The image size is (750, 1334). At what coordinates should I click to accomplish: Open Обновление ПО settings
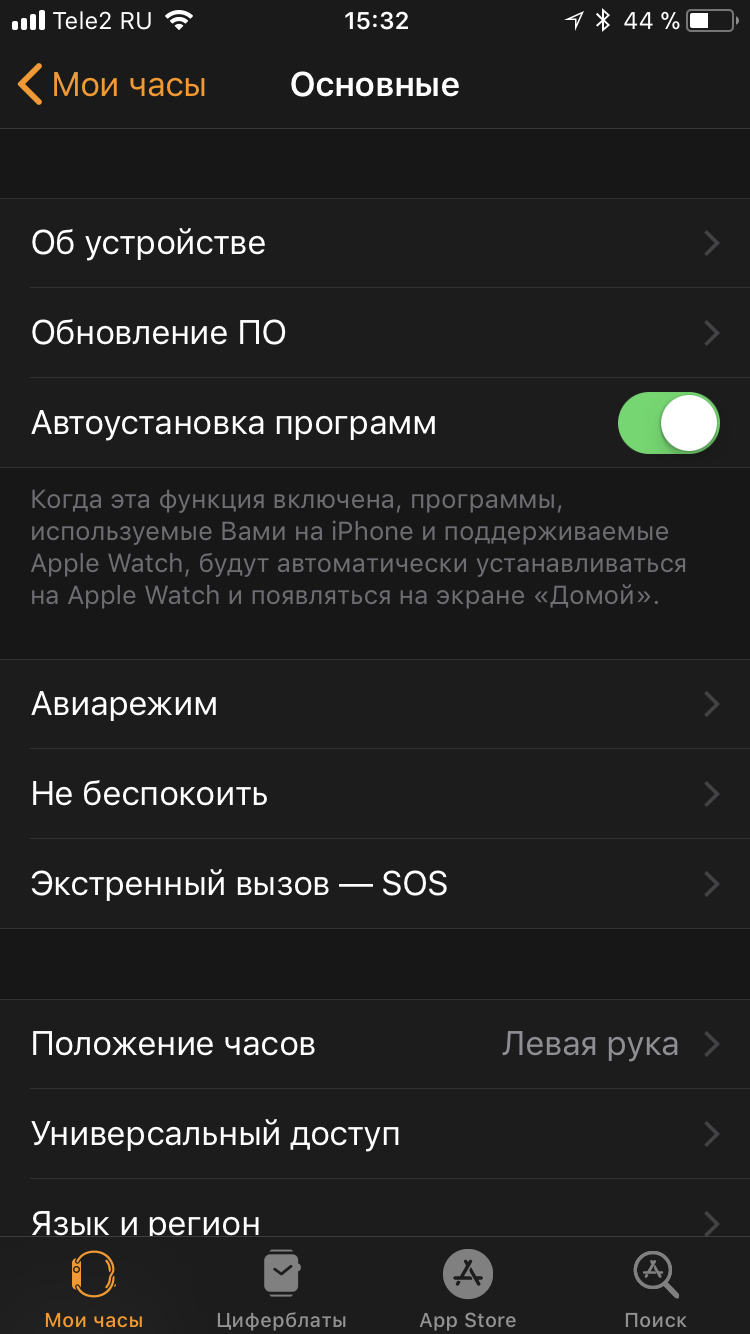pyautogui.click(x=375, y=333)
